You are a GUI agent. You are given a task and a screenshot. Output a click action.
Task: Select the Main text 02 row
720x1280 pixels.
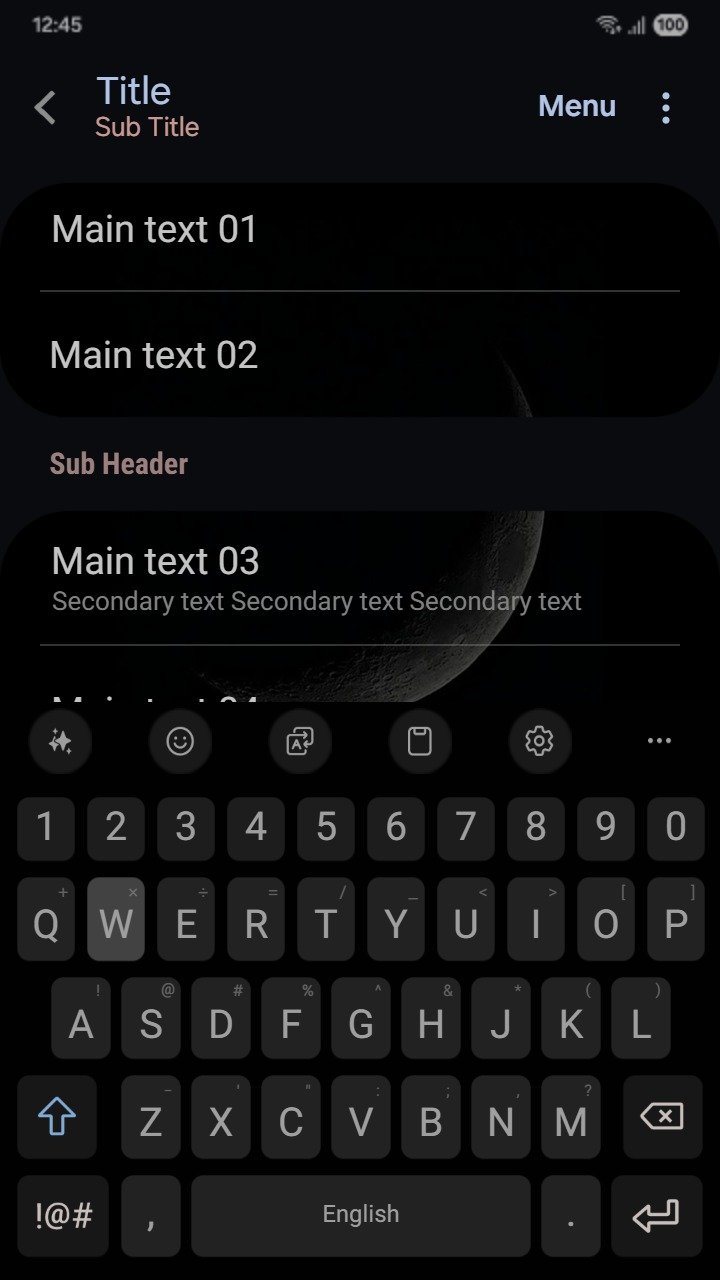tap(360, 355)
